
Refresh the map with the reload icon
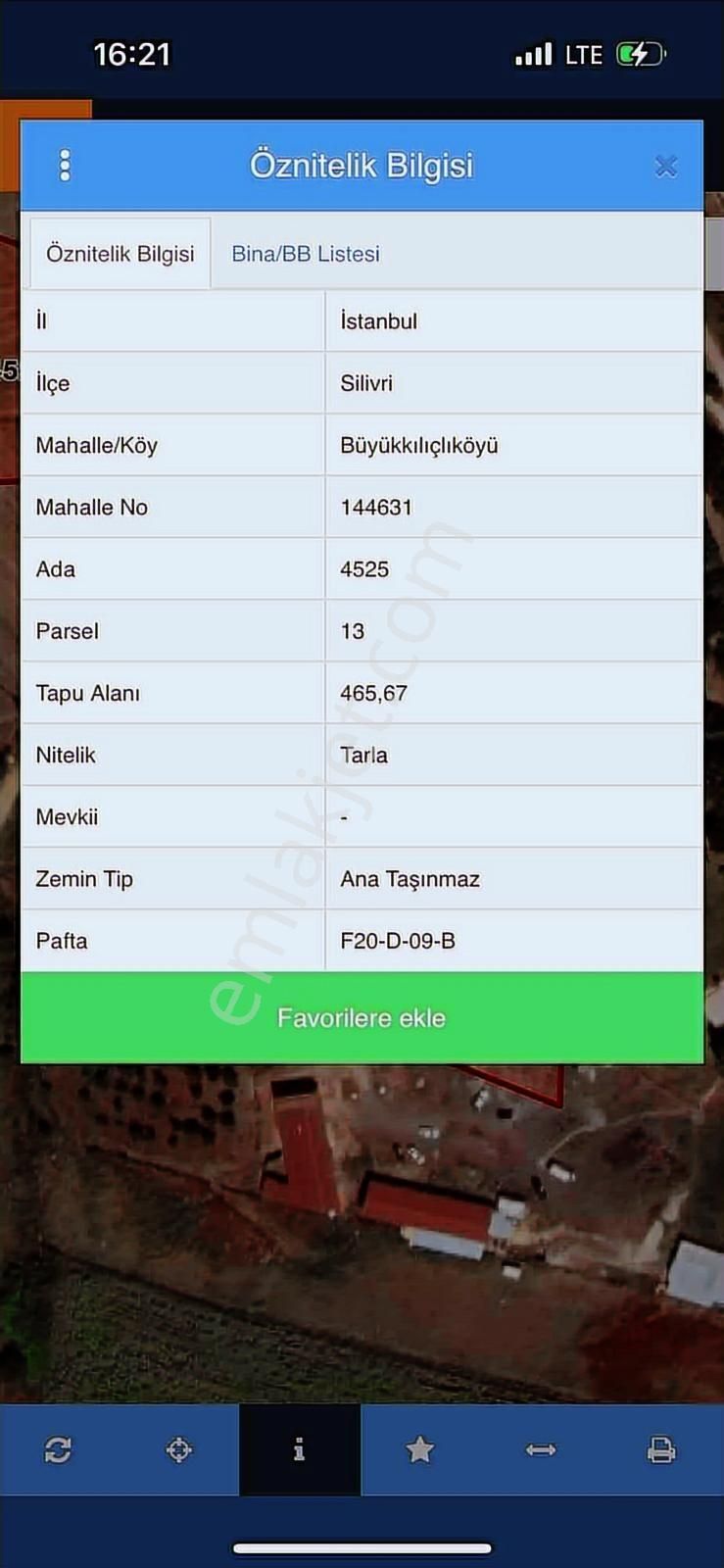point(59,1450)
